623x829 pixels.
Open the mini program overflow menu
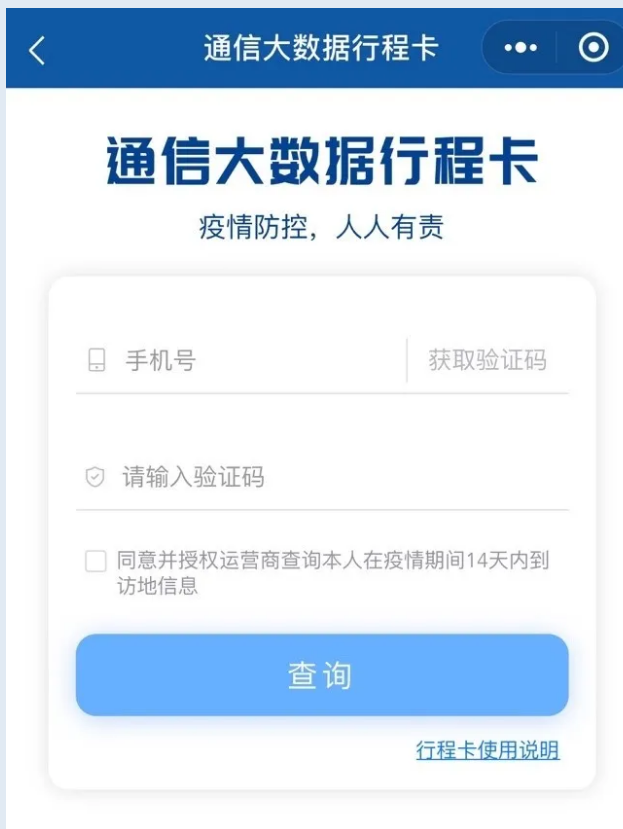pyautogui.click(x=520, y=49)
